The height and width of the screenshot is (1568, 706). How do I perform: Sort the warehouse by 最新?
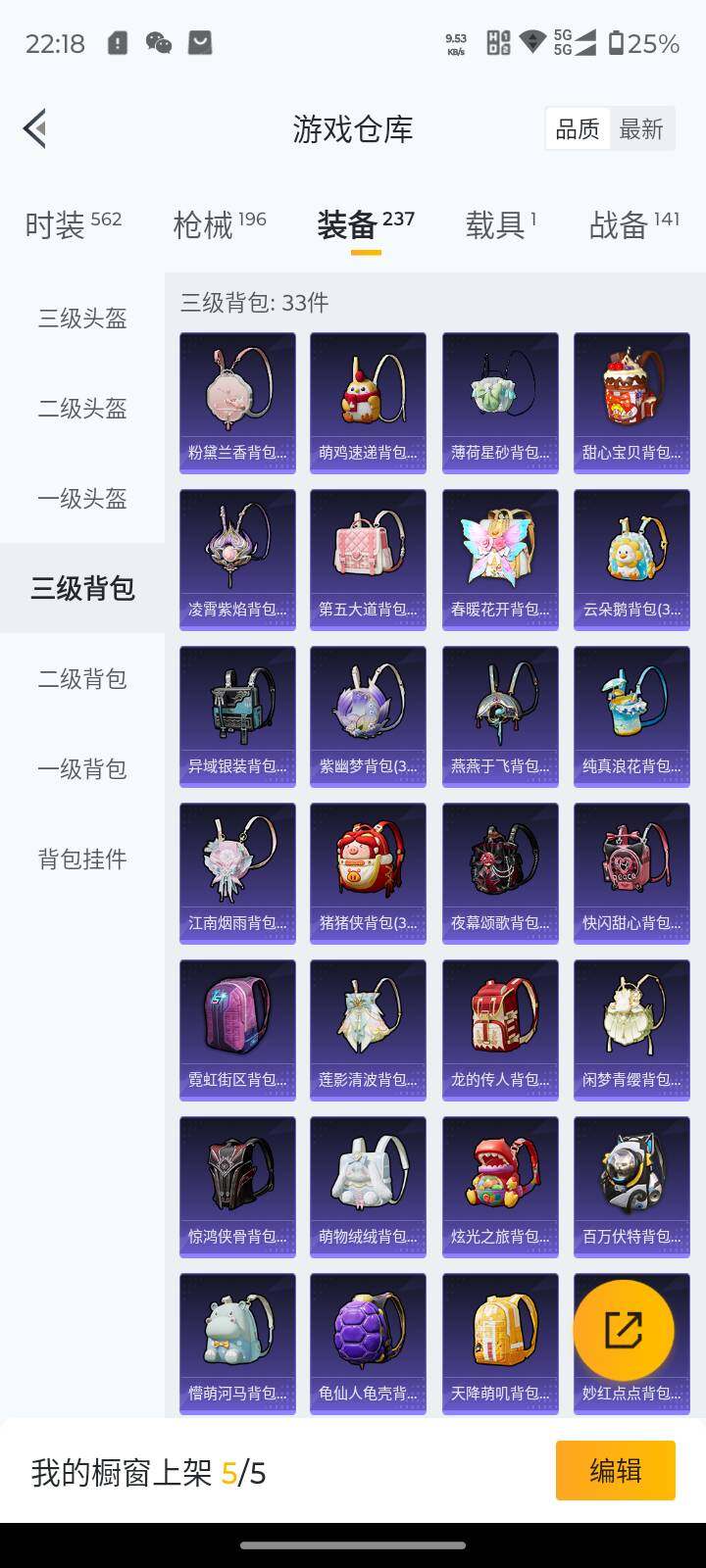[641, 128]
